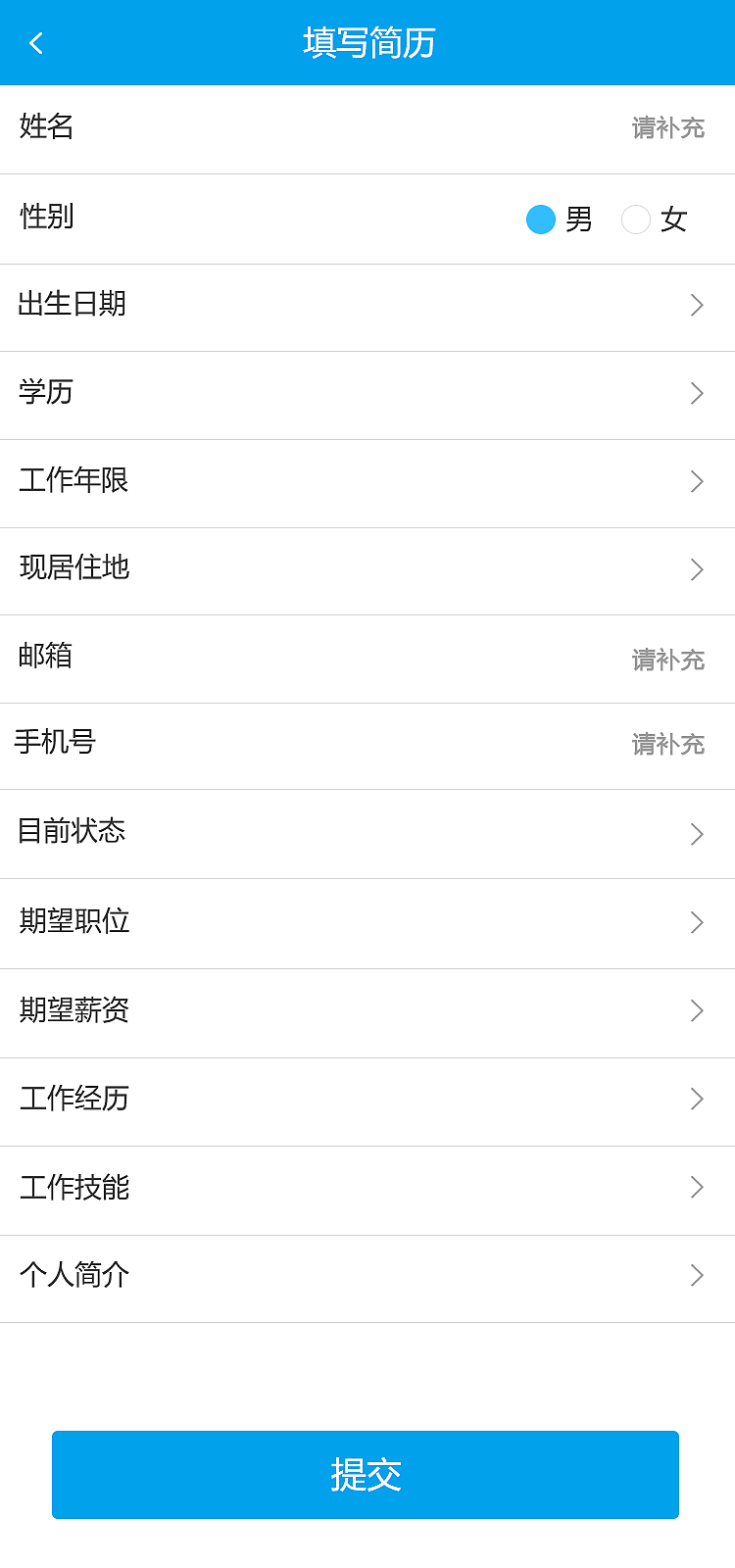The width and height of the screenshot is (735, 1568).
Task: Open the 工作技能 editor
Action: tap(367, 1188)
